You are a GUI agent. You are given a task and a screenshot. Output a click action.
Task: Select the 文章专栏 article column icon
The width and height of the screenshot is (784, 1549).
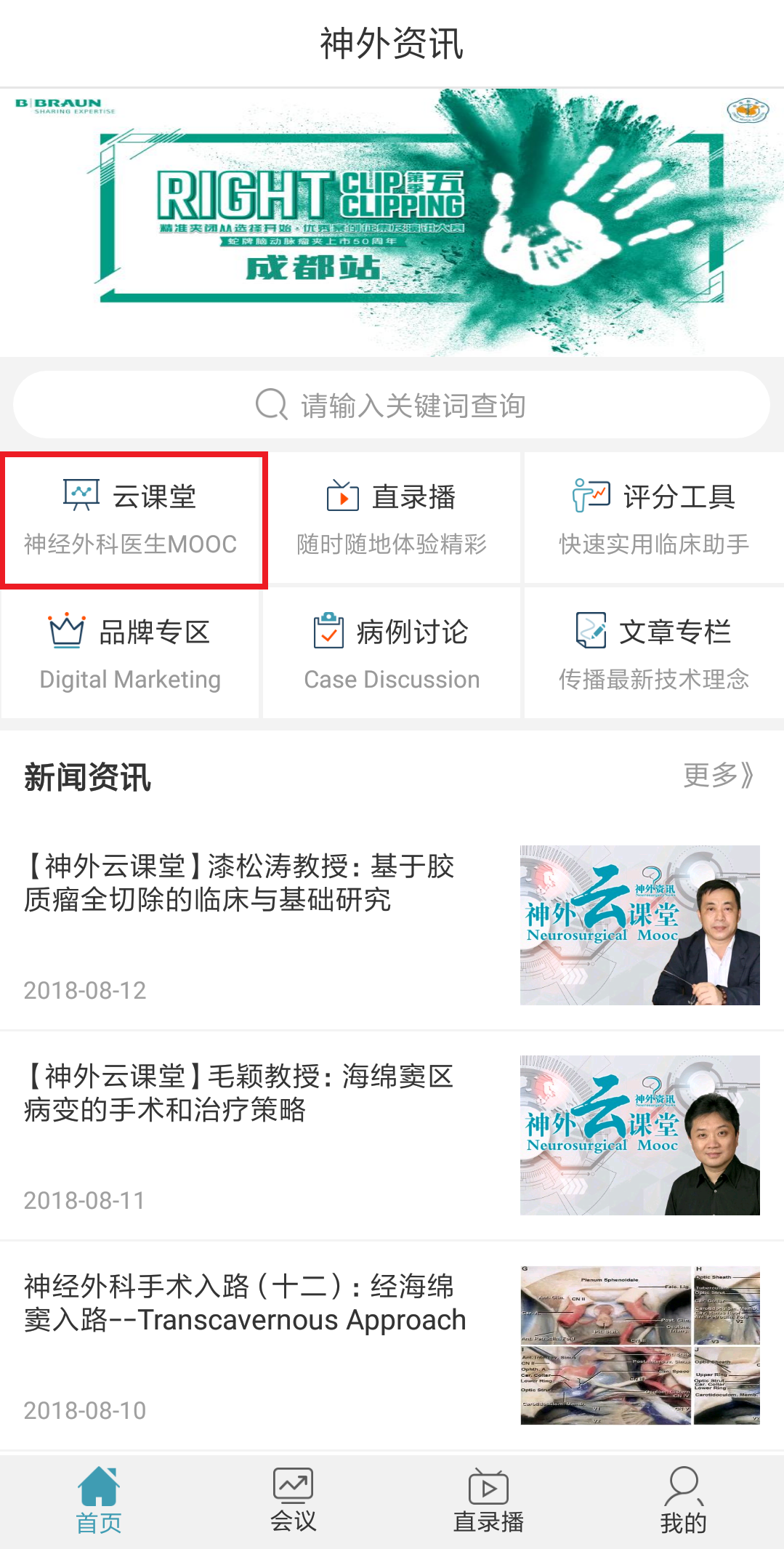click(590, 631)
